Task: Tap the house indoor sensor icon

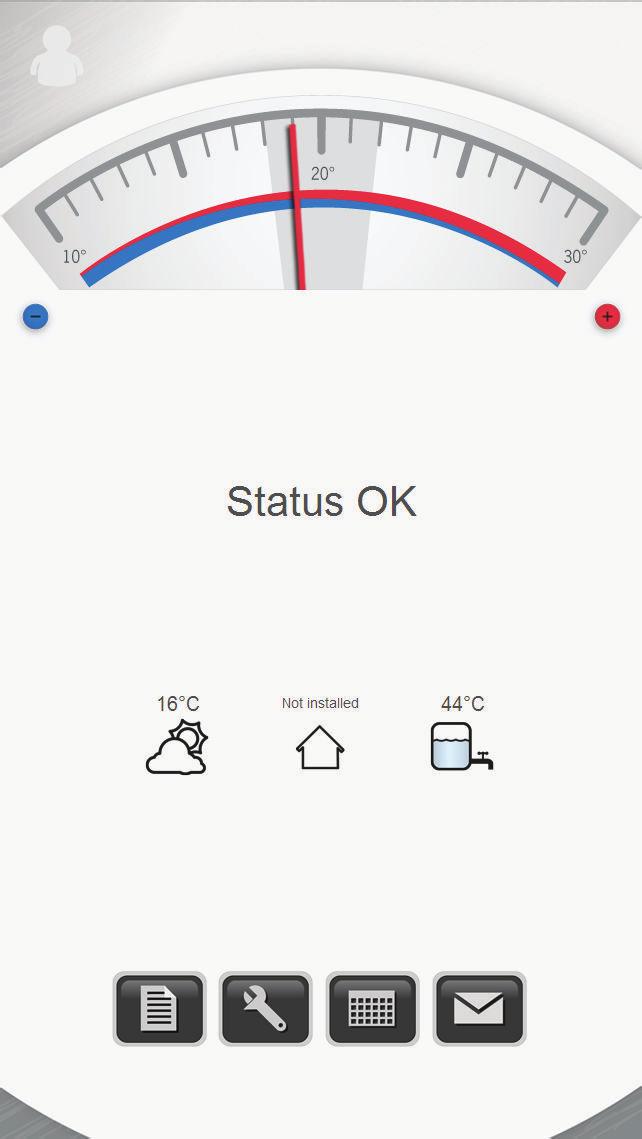Action: pos(320,747)
